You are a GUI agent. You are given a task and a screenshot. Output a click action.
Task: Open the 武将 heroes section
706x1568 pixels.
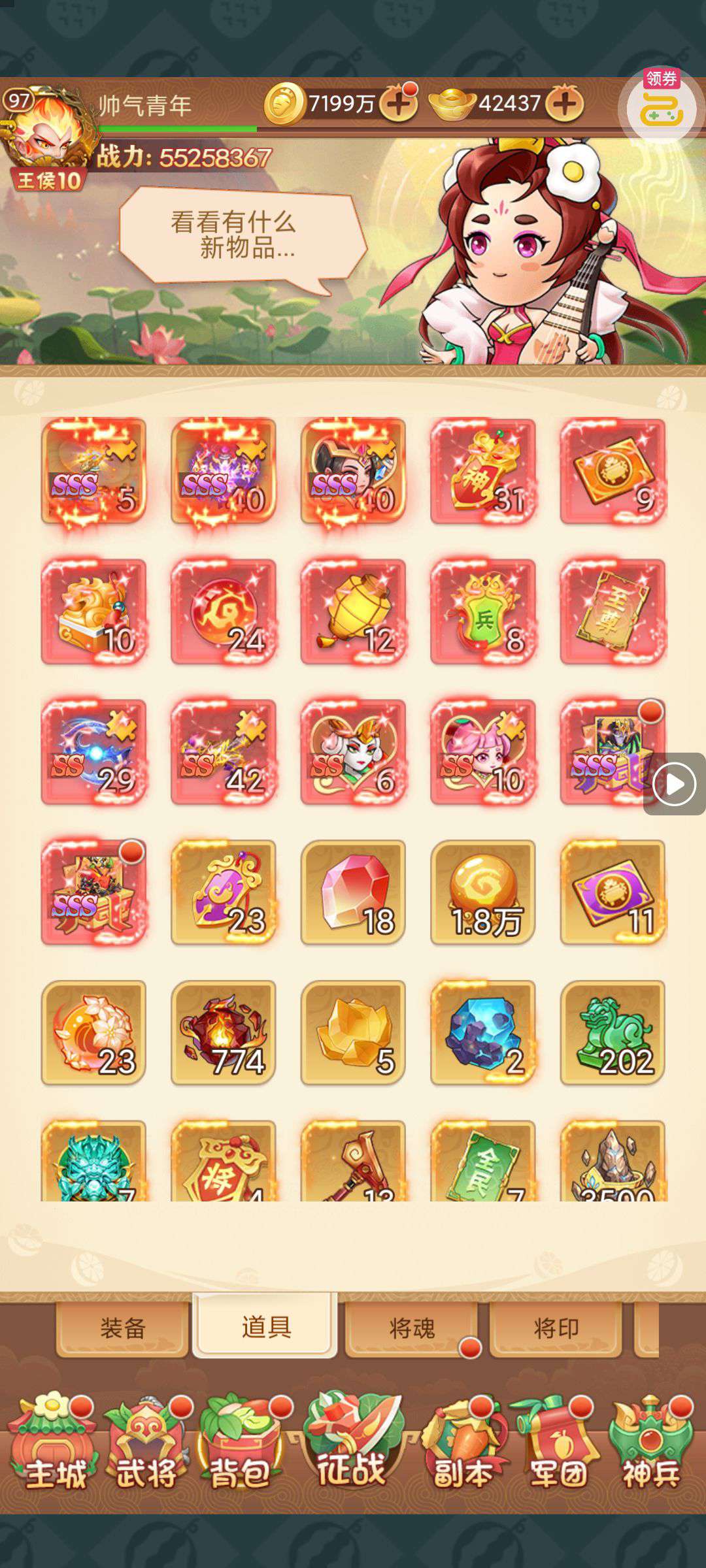[x=147, y=1445]
